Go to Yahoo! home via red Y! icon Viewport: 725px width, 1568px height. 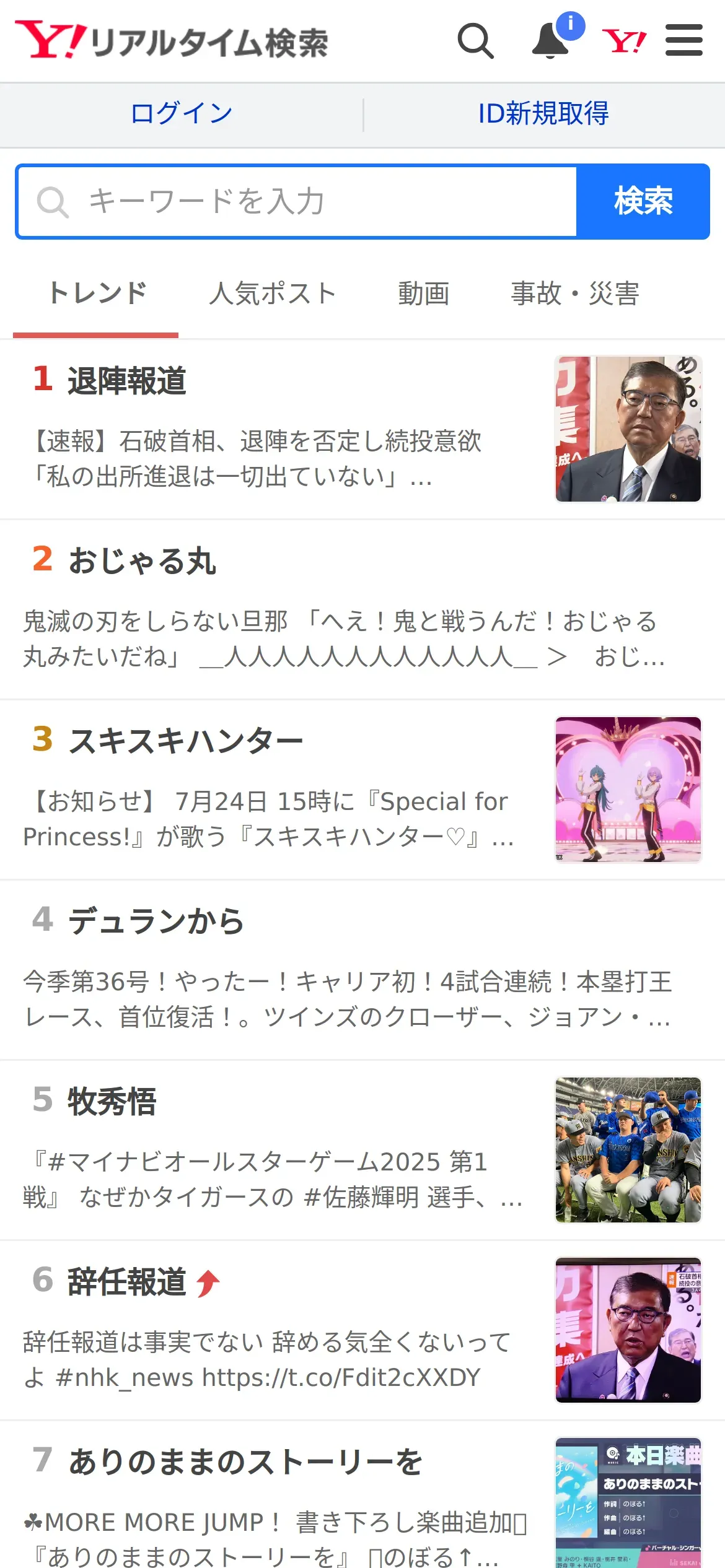pyautogui.click(x=623, y=41)
